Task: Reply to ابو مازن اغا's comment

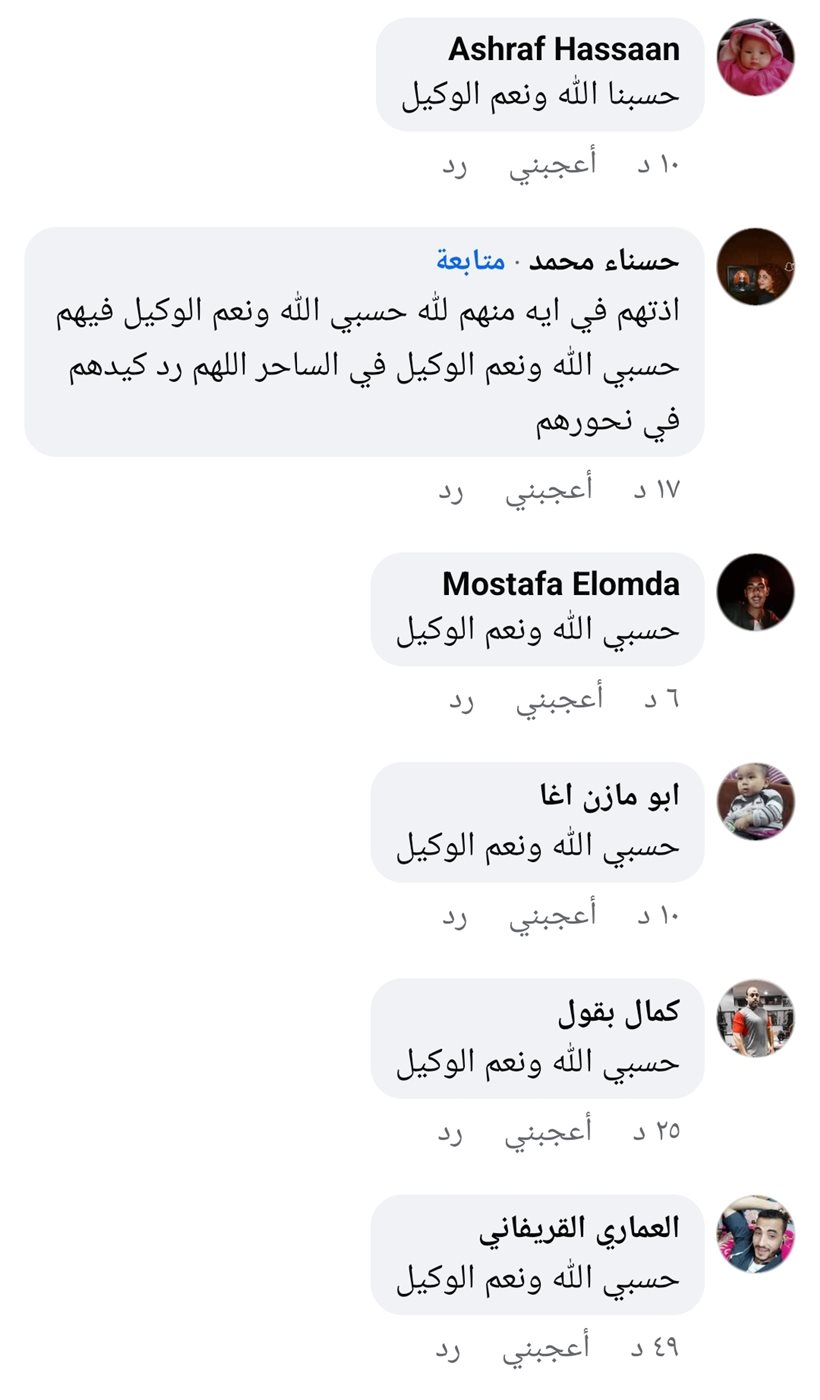Action: pos(455,916)
